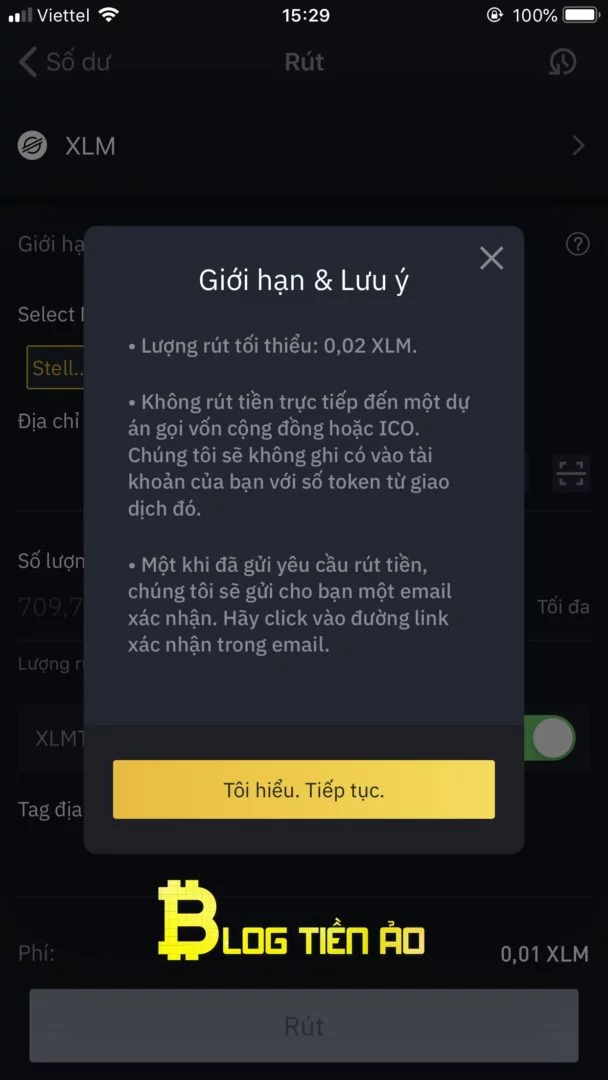The height and width of the screenshot is (1080, 608).
Task: Open withdrawal history clock icon
Action: (562, 62)
